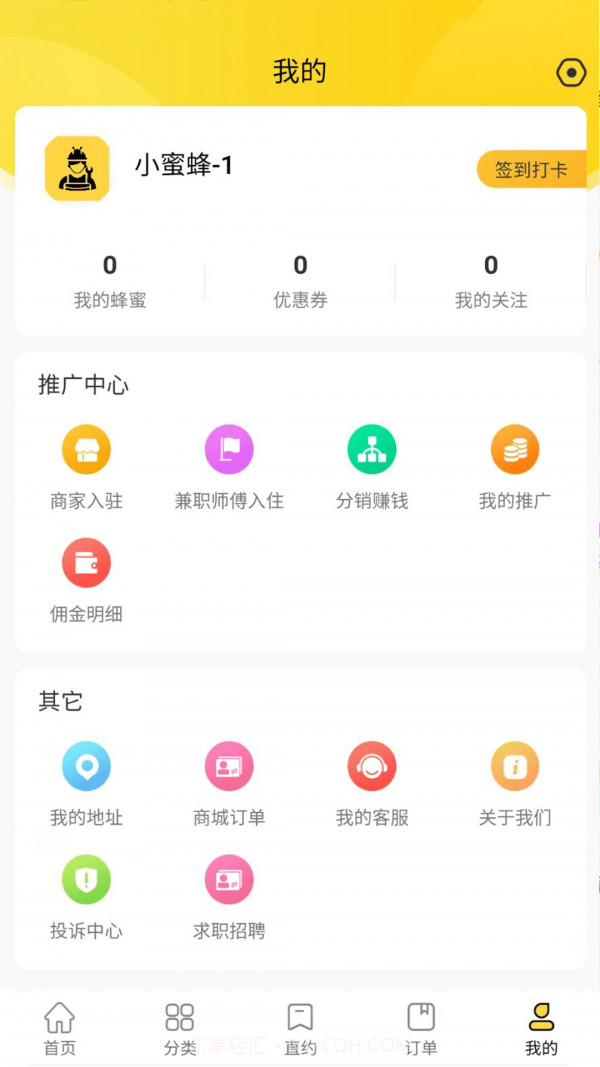Open 我的地址 address list
This screenshot has width=600, height=1067.
point(87,784)
